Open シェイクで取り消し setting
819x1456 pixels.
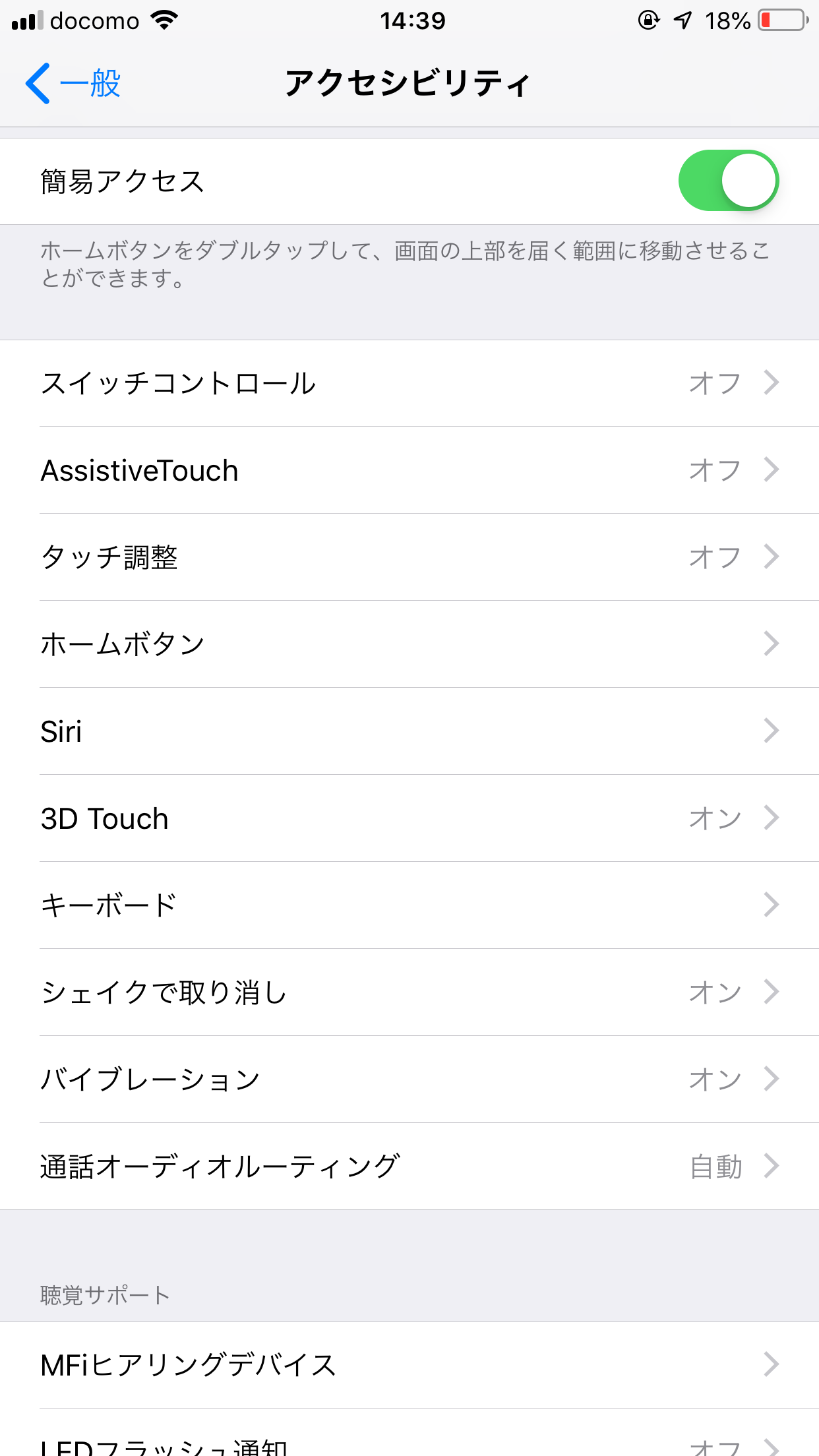[x=409, y=992]
